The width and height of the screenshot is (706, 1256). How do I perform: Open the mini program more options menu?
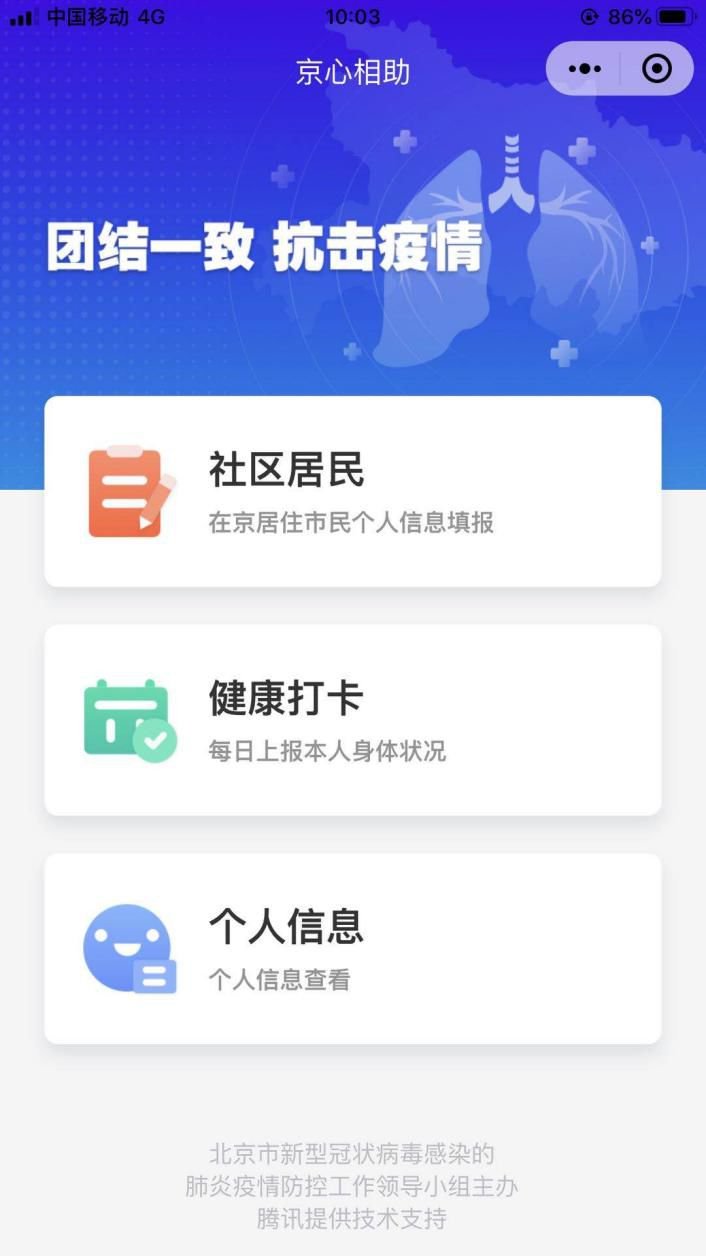pos(584,69)
